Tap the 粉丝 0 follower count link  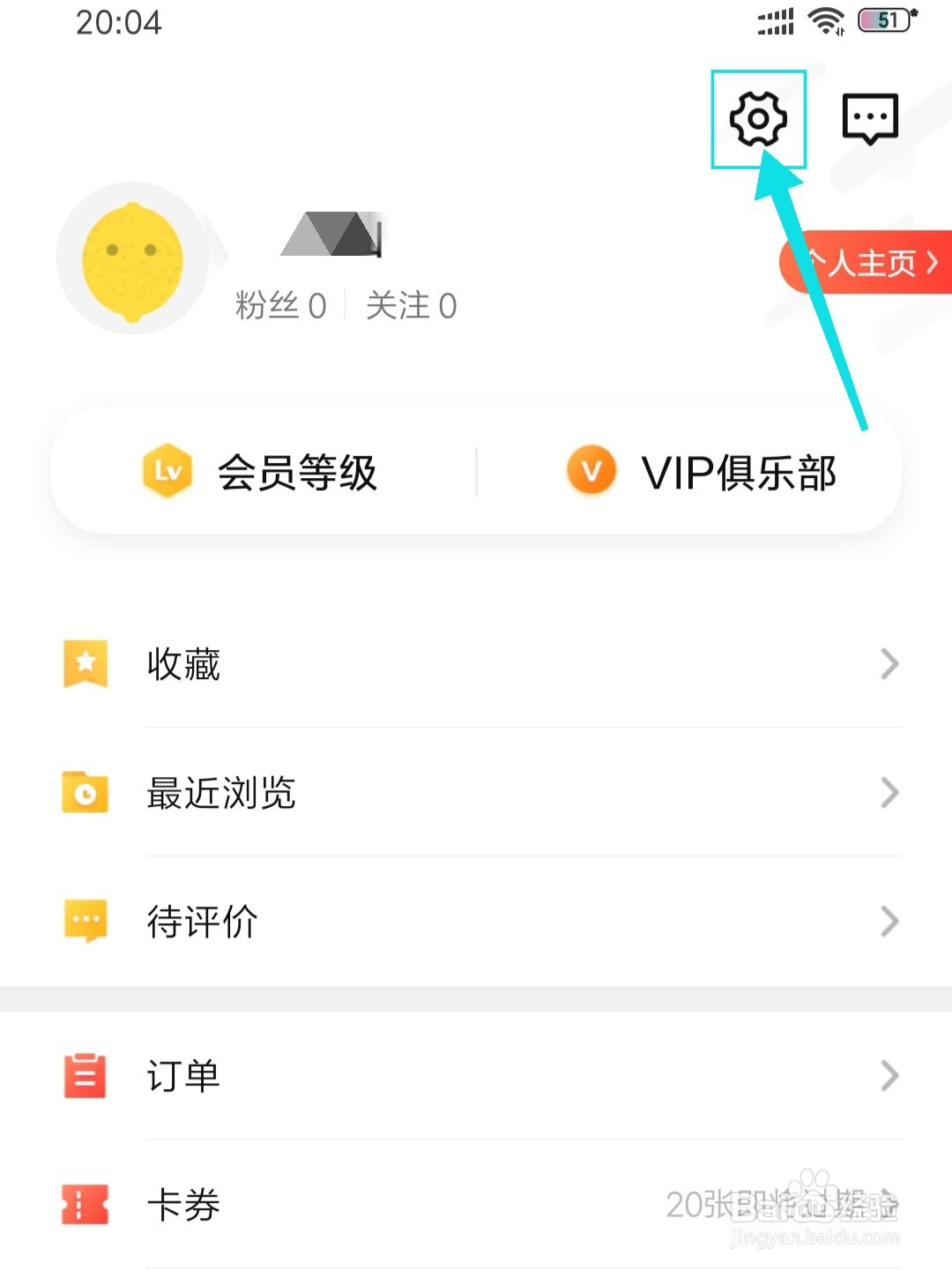click(280, 306)
